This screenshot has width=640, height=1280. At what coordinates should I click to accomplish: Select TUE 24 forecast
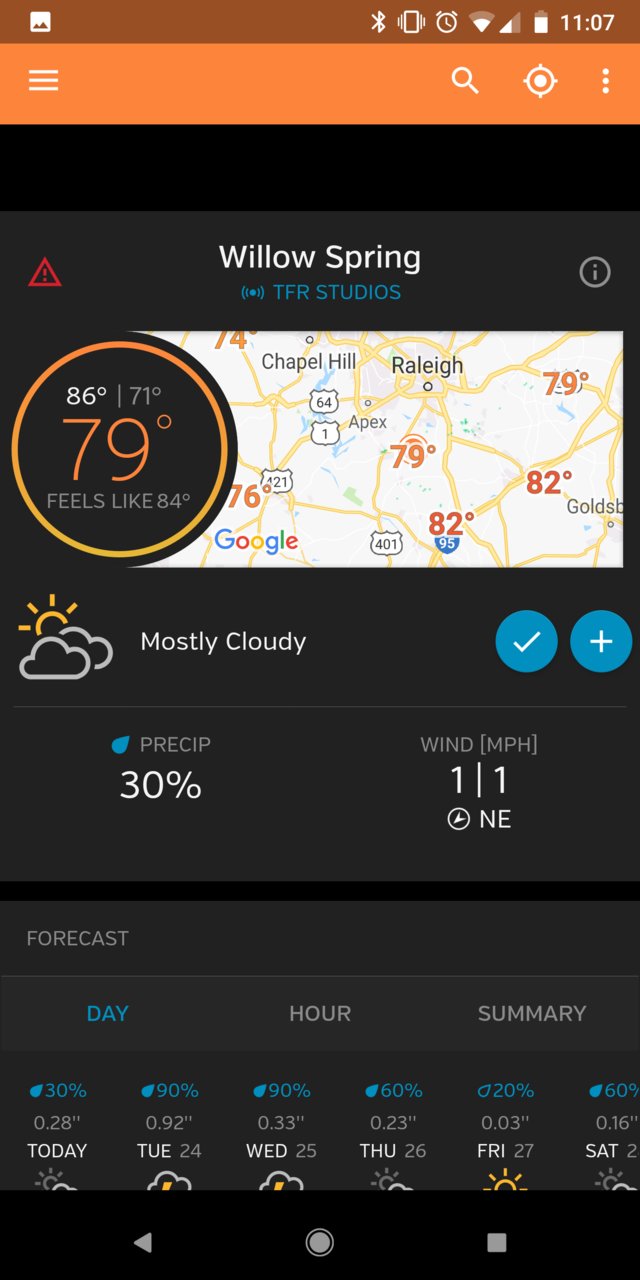click(x=169, y=1135)
